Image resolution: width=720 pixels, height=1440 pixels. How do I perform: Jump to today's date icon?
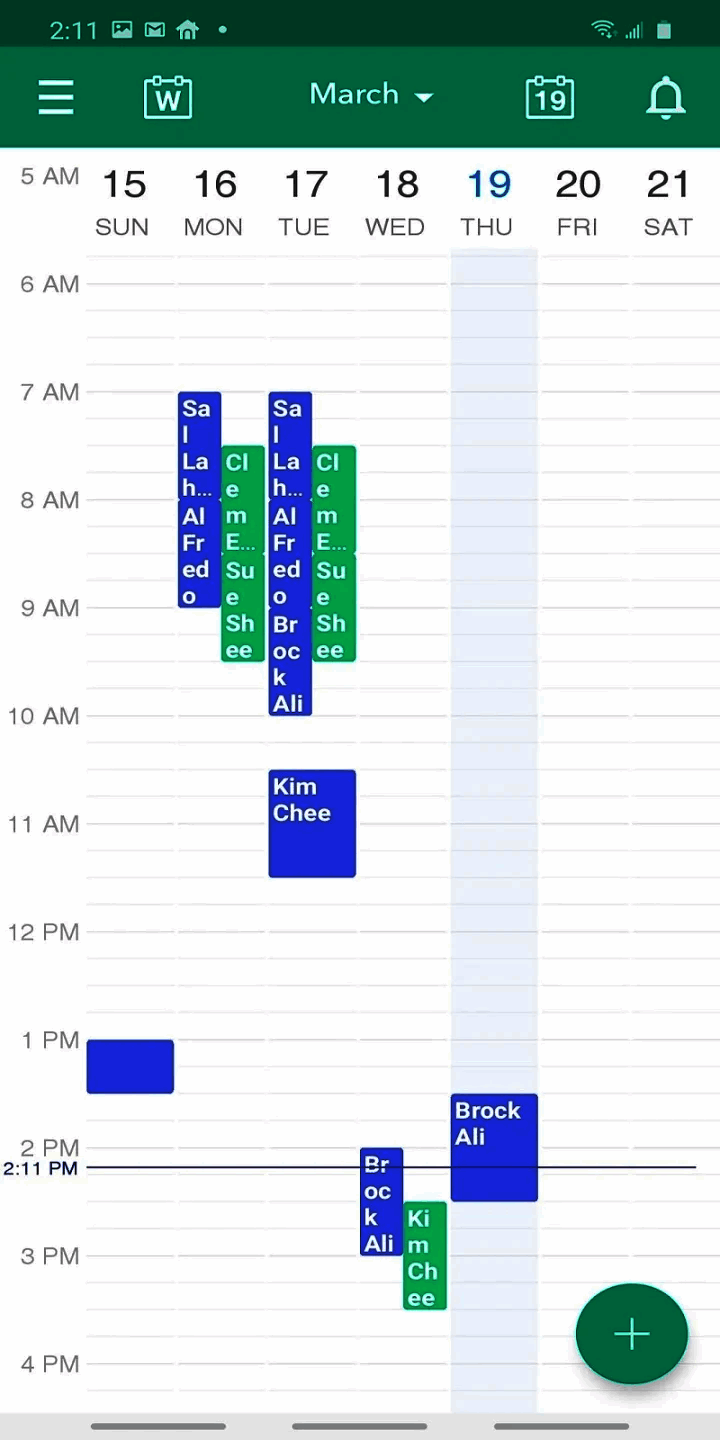pyautogui.click(x=549, y=97)
